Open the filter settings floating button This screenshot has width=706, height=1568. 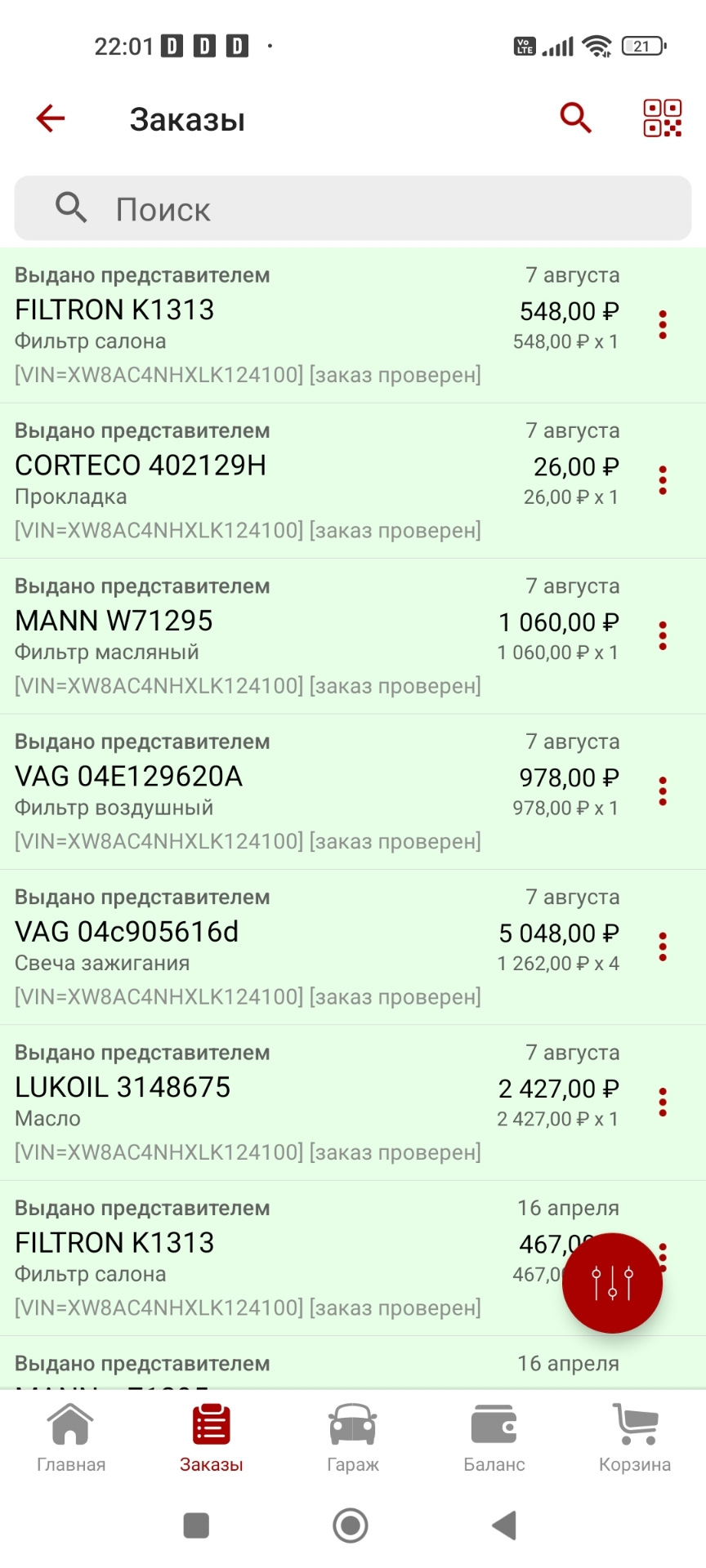(x=612, y=1283)
